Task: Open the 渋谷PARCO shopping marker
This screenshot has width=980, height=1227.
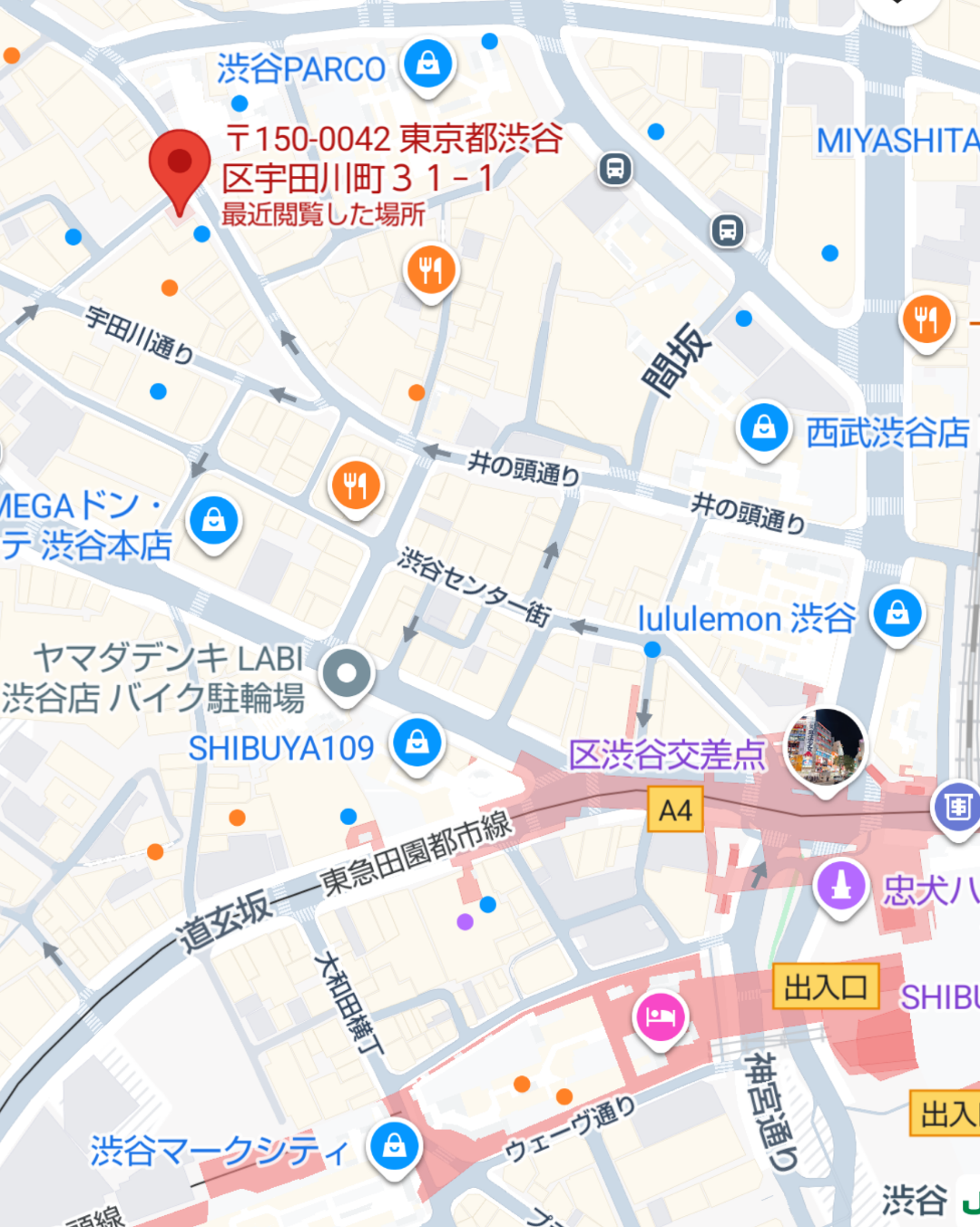Action: click(427, 64)
